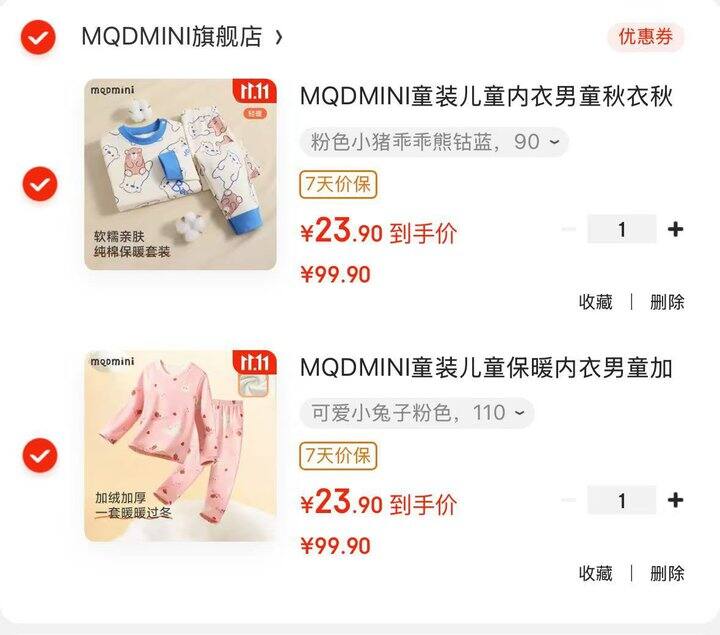Decrease the quantity of the 保暖内衣 item

pos(569,500)
